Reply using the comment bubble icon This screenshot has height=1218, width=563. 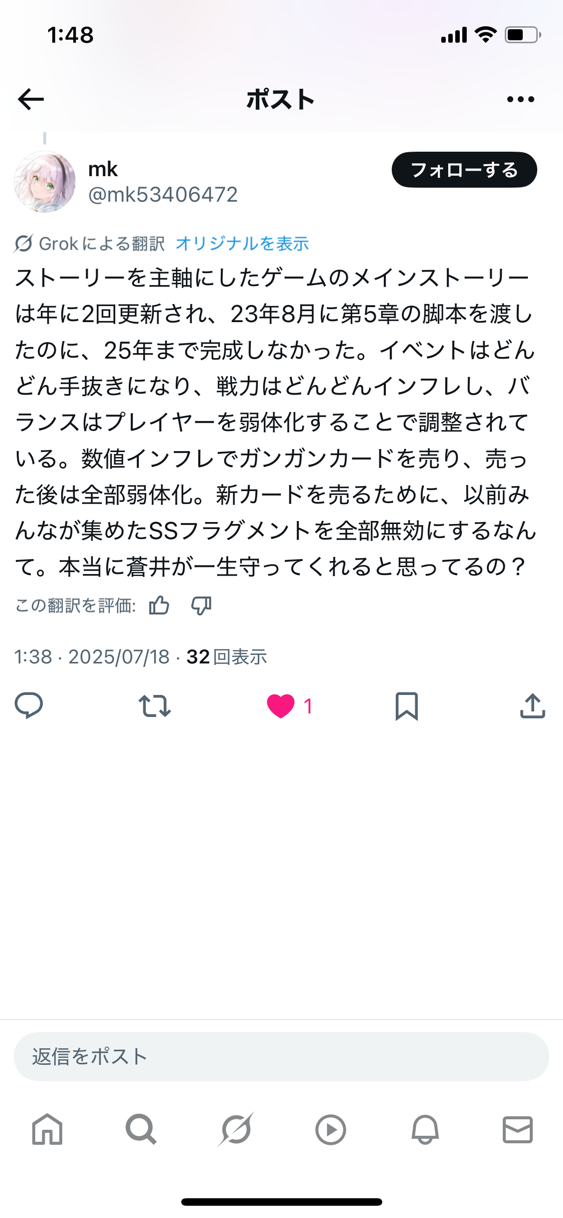(x=29, y=706)
